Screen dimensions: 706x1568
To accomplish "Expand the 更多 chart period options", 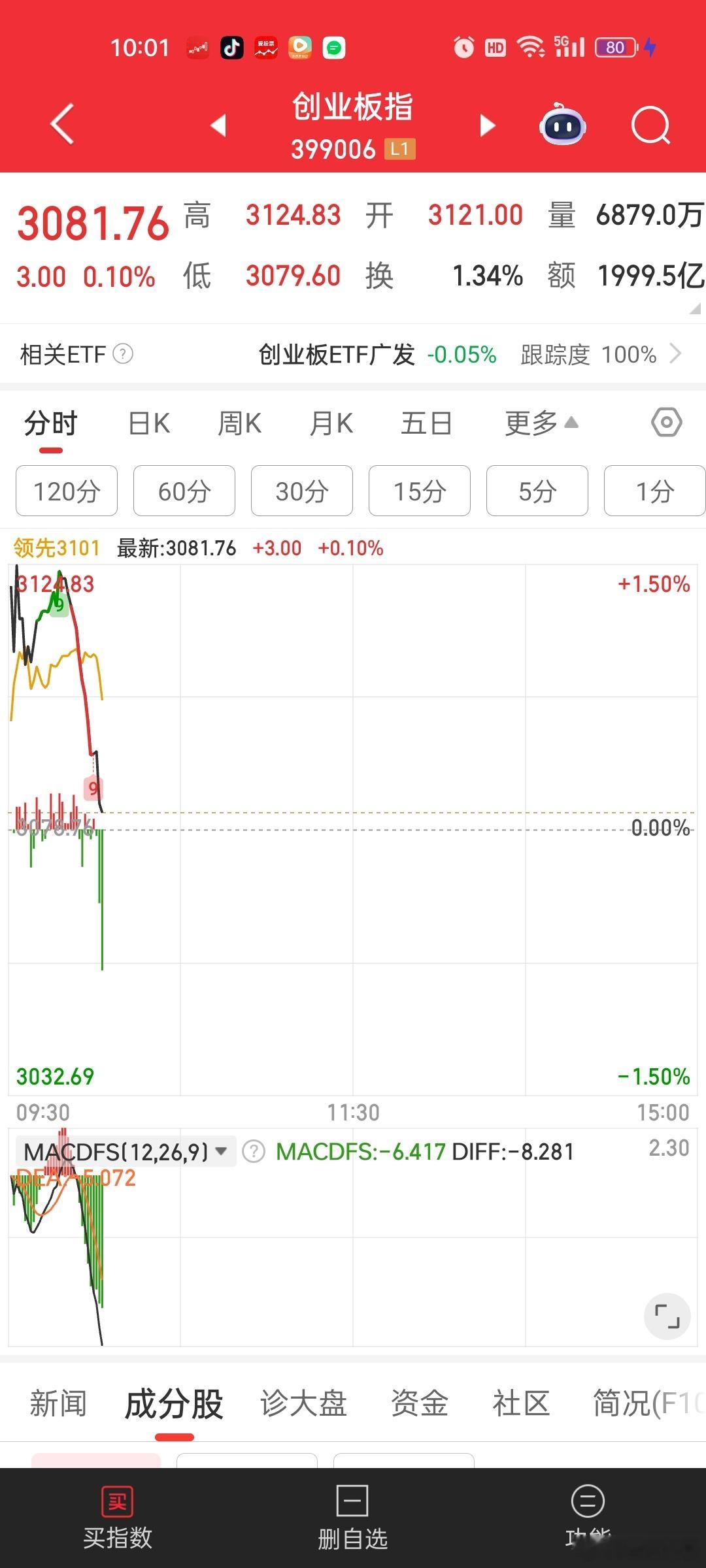I will click(x=541, y=423).
